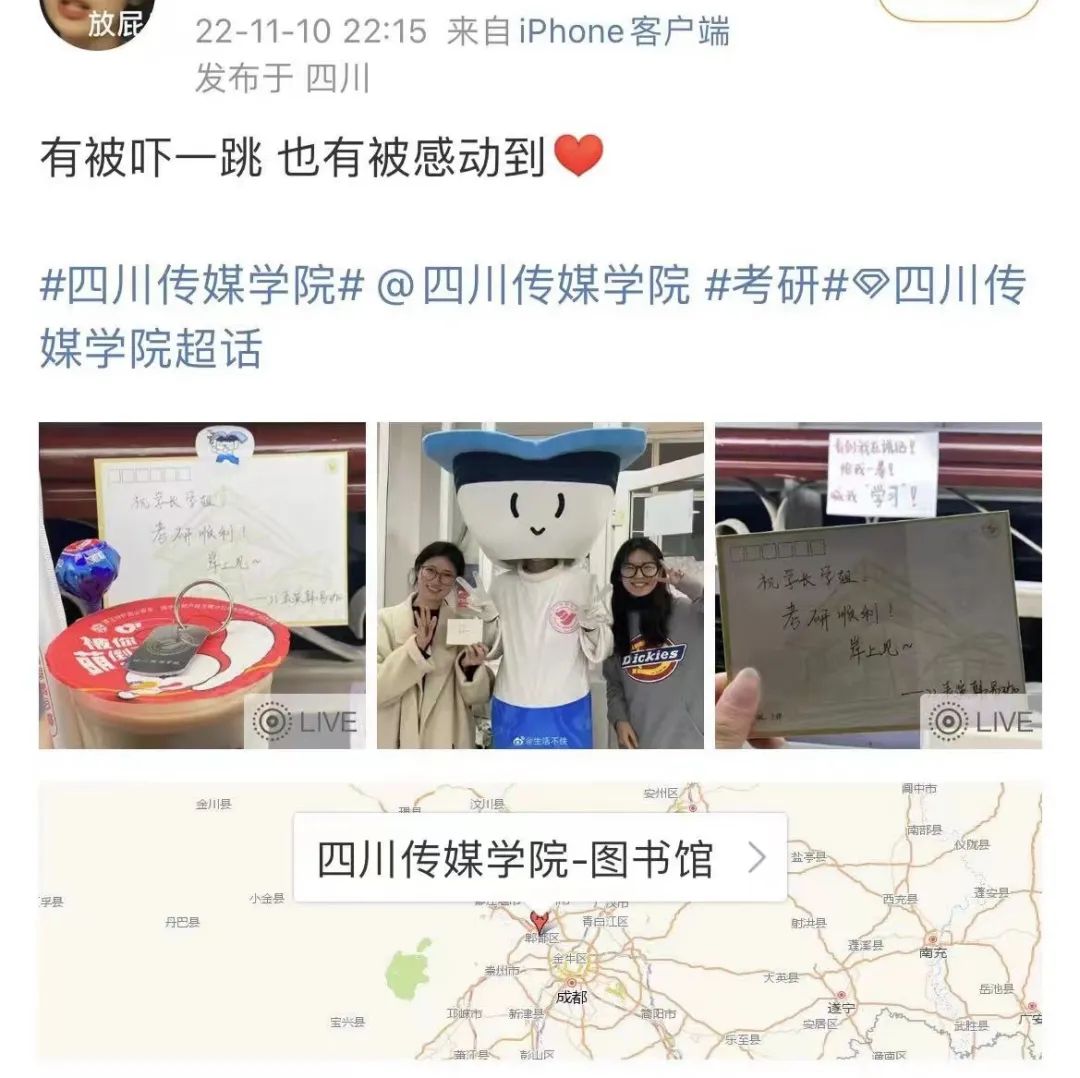View the photo with the cup and lollipop
The height and width of the screenshot is (1078, 1080).
click(202, 585)
